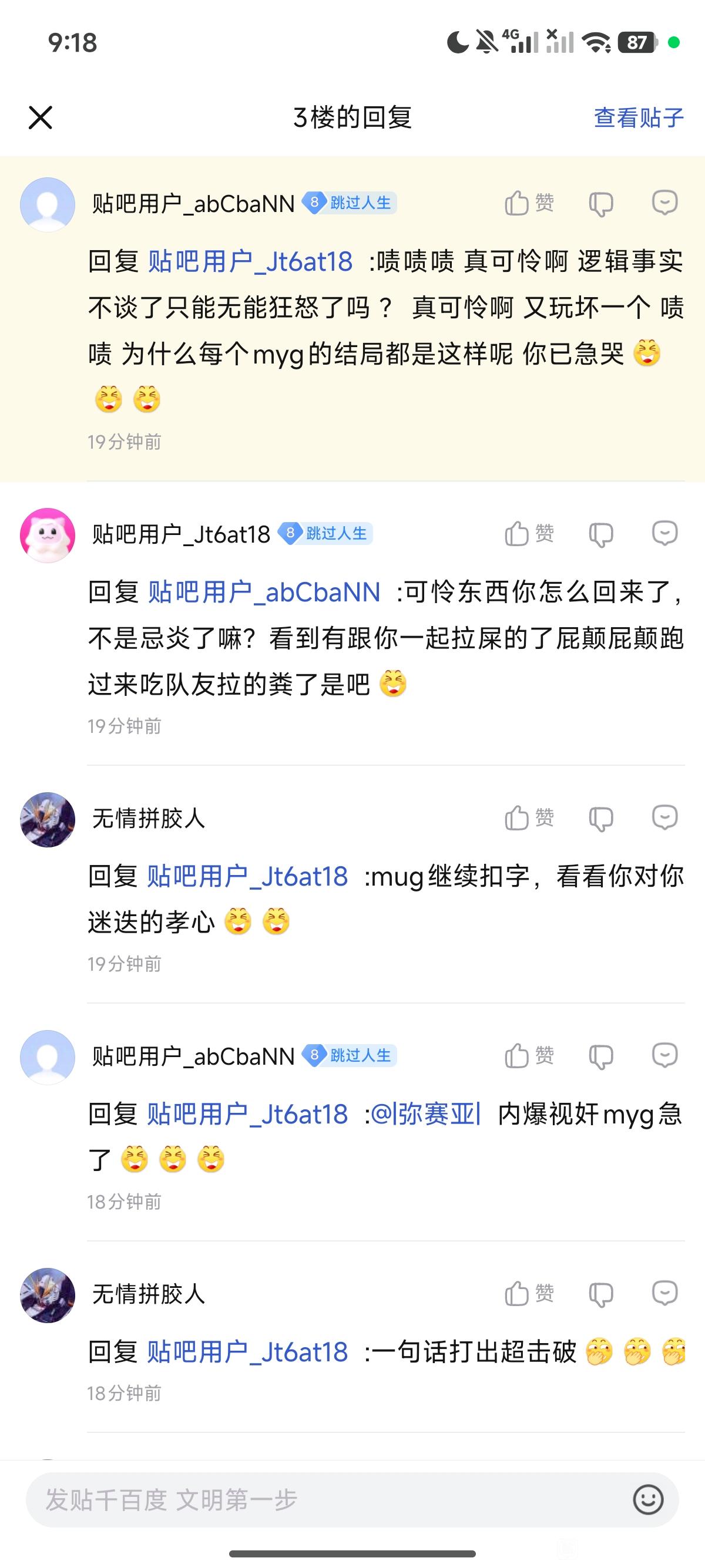The image size is (705, 1568).
Task: Dislike Jt6at18's reply about 可怜东西
Action: (601, 534)
